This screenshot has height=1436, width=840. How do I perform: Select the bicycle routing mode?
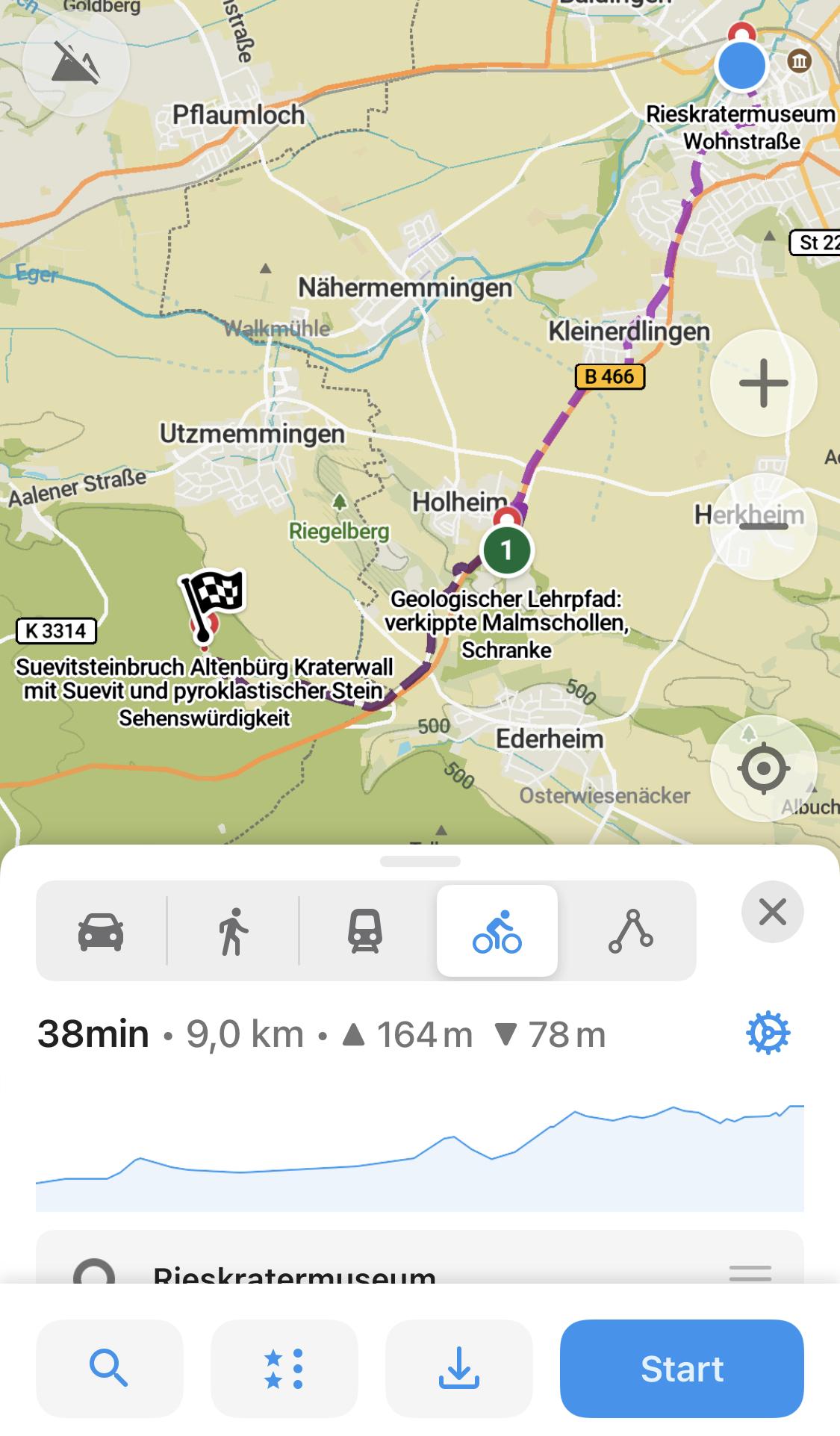click(x=497, y=931)
